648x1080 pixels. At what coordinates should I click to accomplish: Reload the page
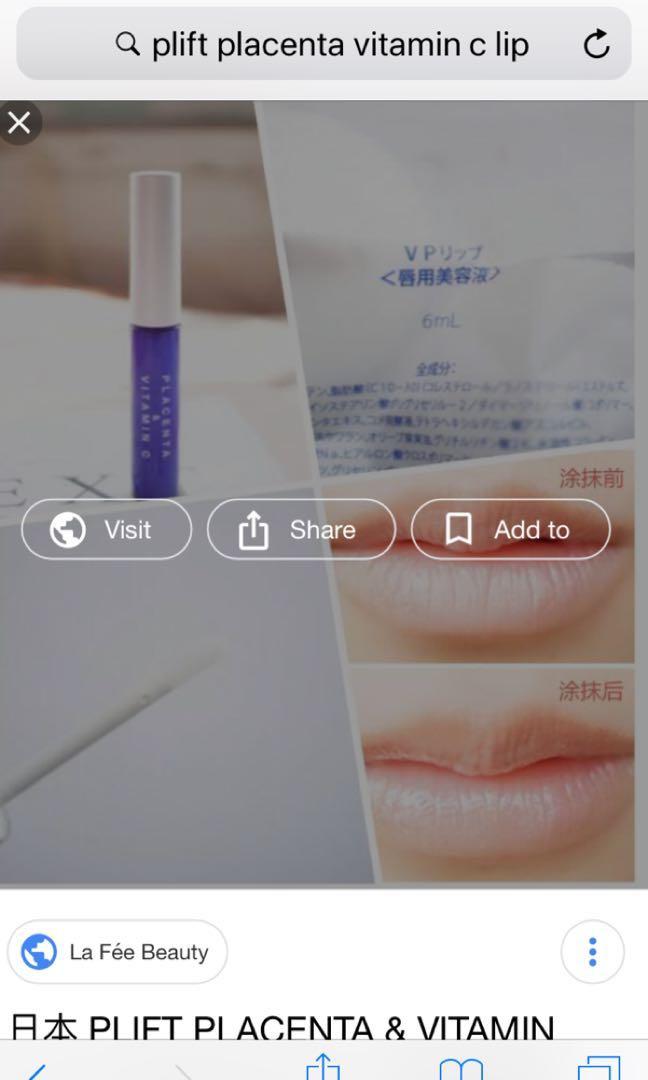click(x=597, y=44)
